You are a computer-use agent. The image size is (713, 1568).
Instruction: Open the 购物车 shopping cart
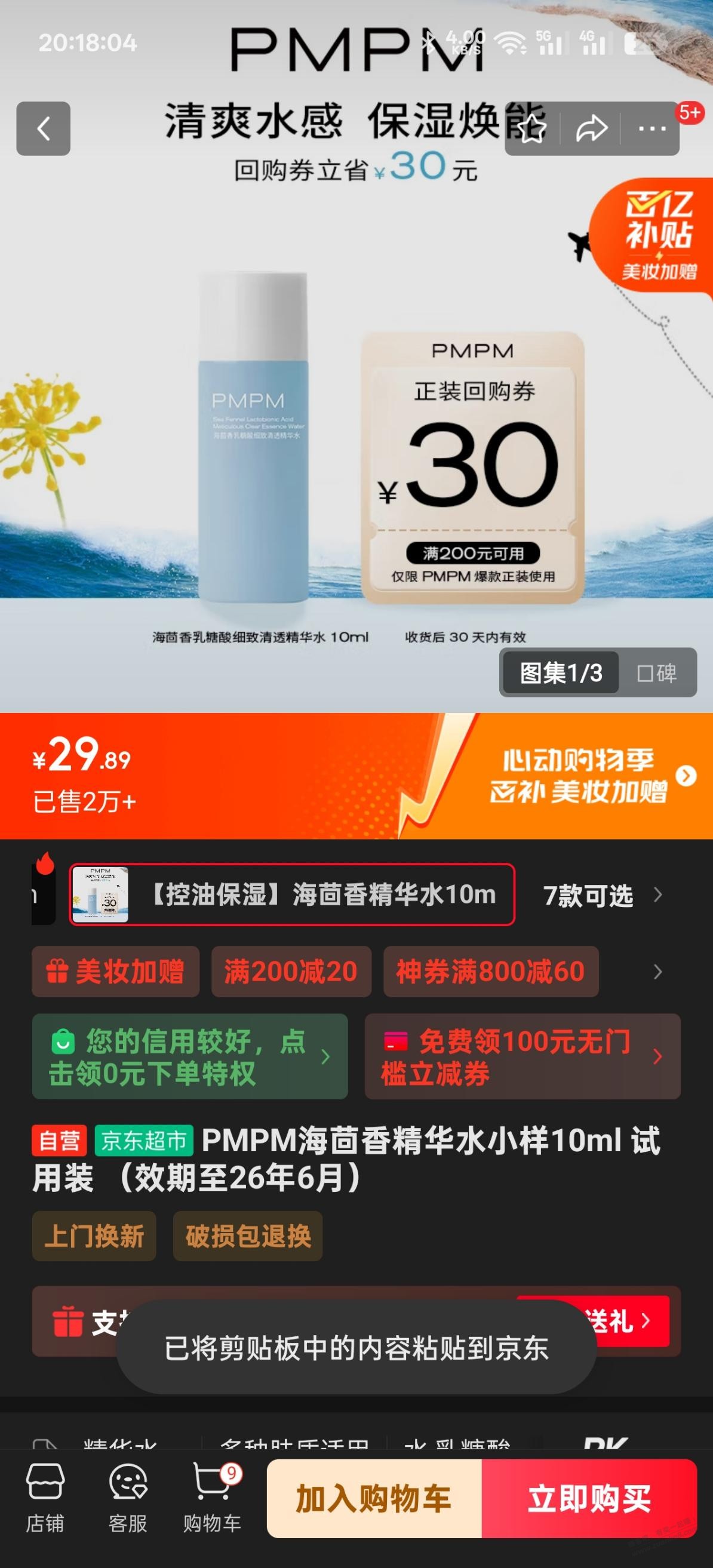(x=212, y=1498)
